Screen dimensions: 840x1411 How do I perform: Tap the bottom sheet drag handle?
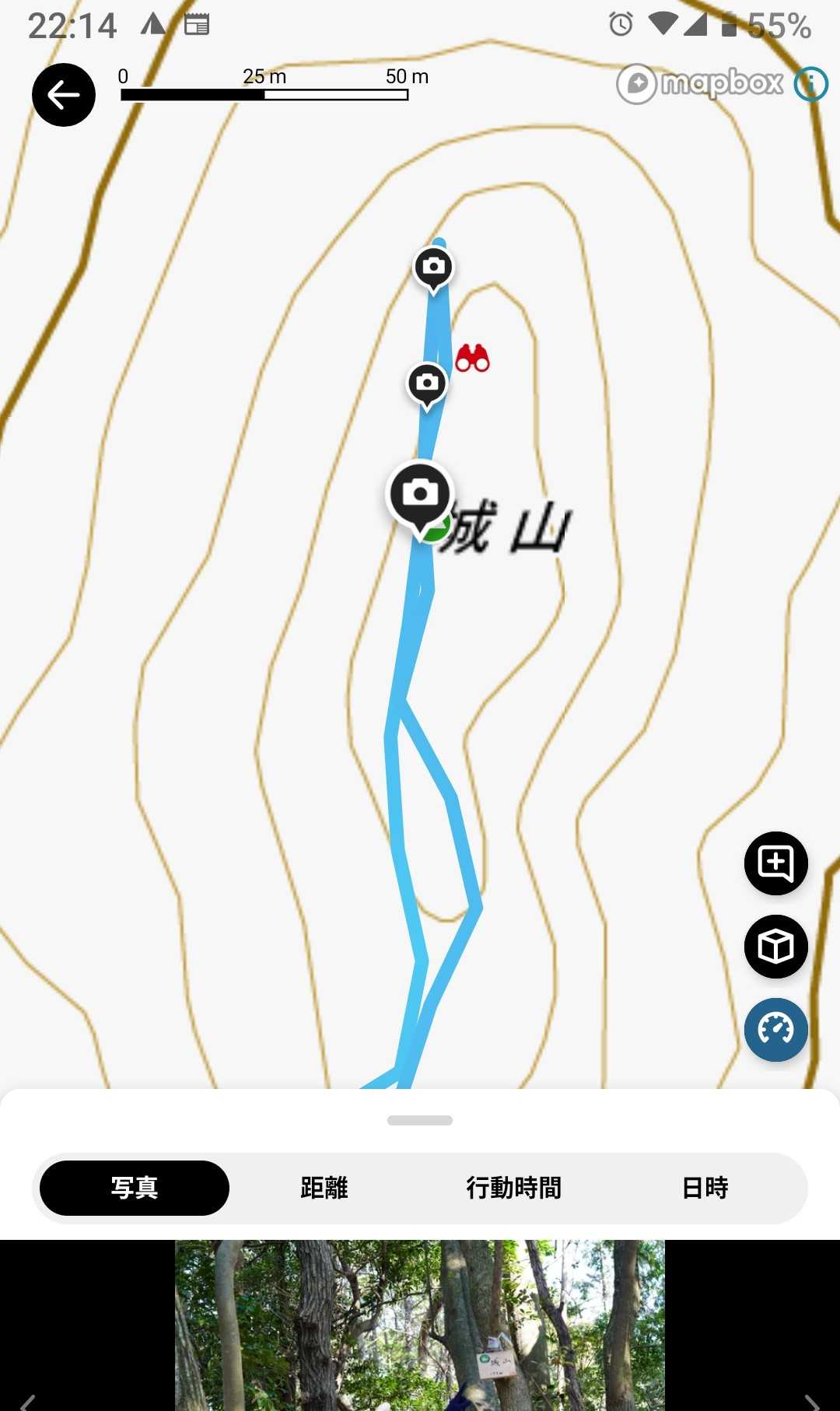pos(420,1120)
